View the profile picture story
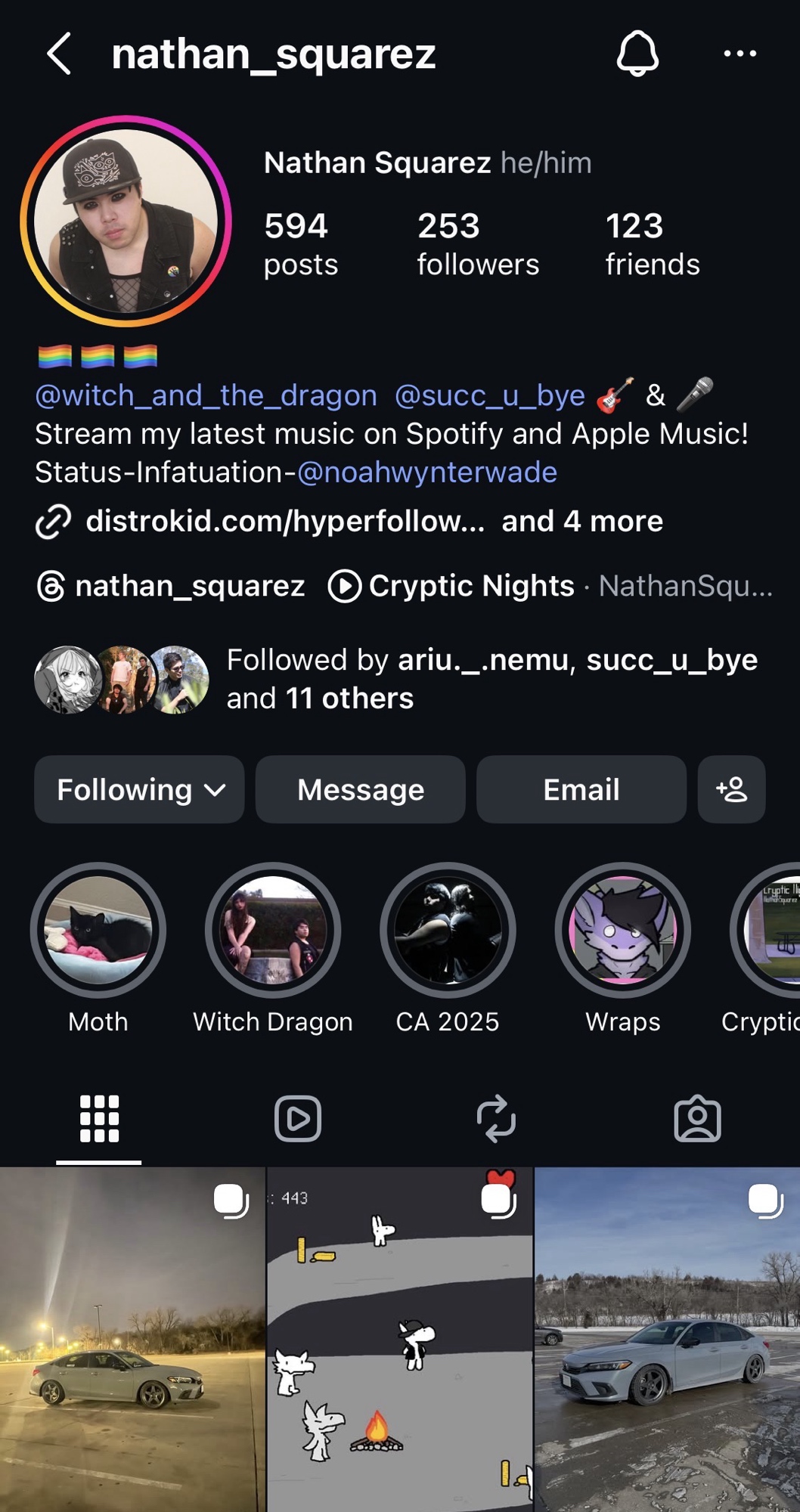 (x=126, y=222)
